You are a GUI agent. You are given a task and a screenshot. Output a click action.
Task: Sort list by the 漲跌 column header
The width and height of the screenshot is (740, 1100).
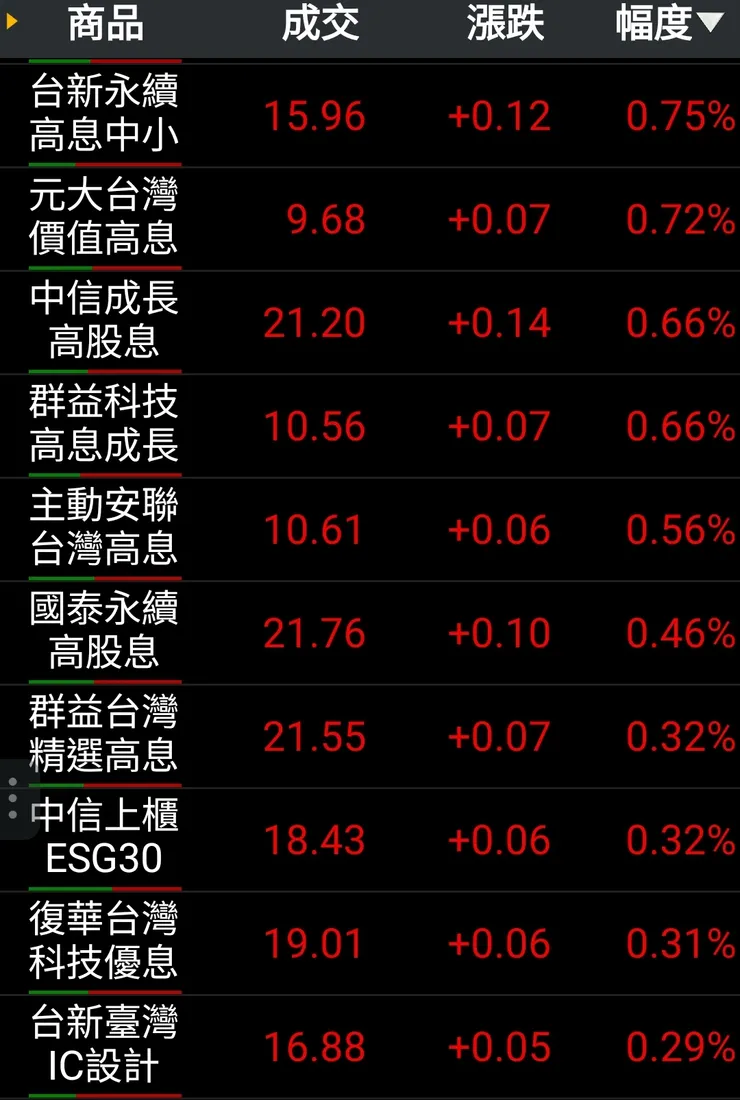click(x=503, y=27)
